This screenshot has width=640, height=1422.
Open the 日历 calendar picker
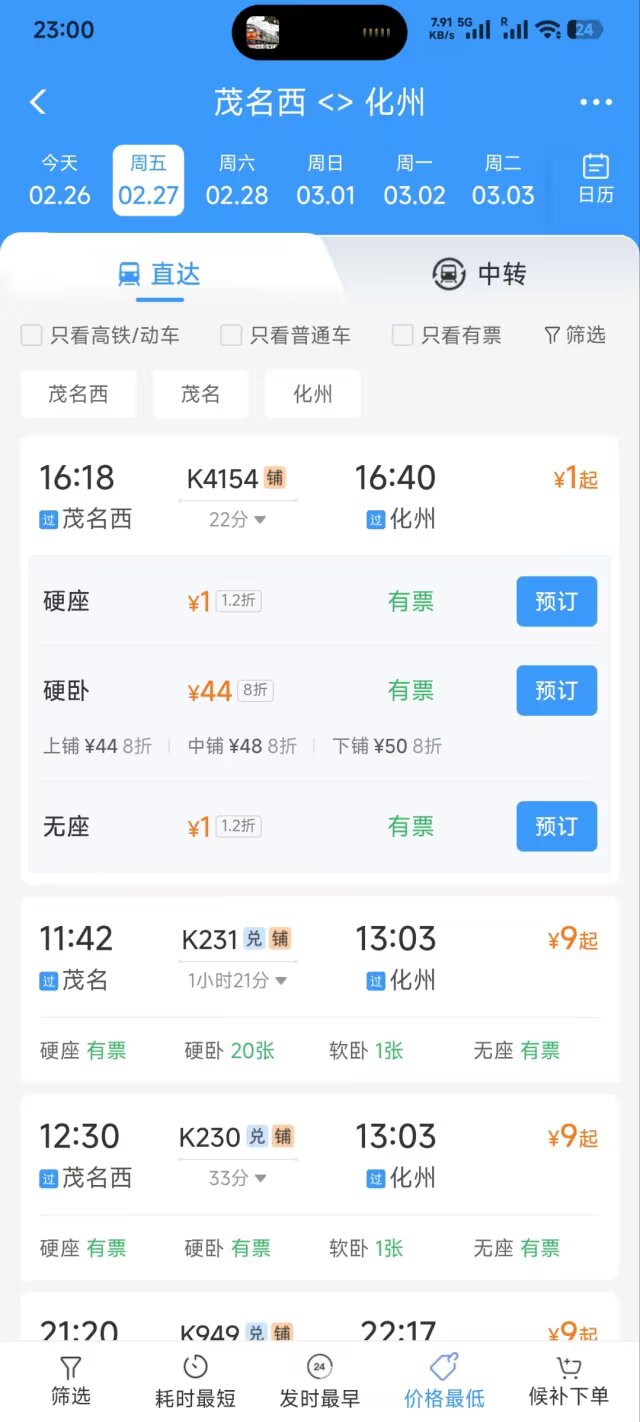(x=596, y=180)
